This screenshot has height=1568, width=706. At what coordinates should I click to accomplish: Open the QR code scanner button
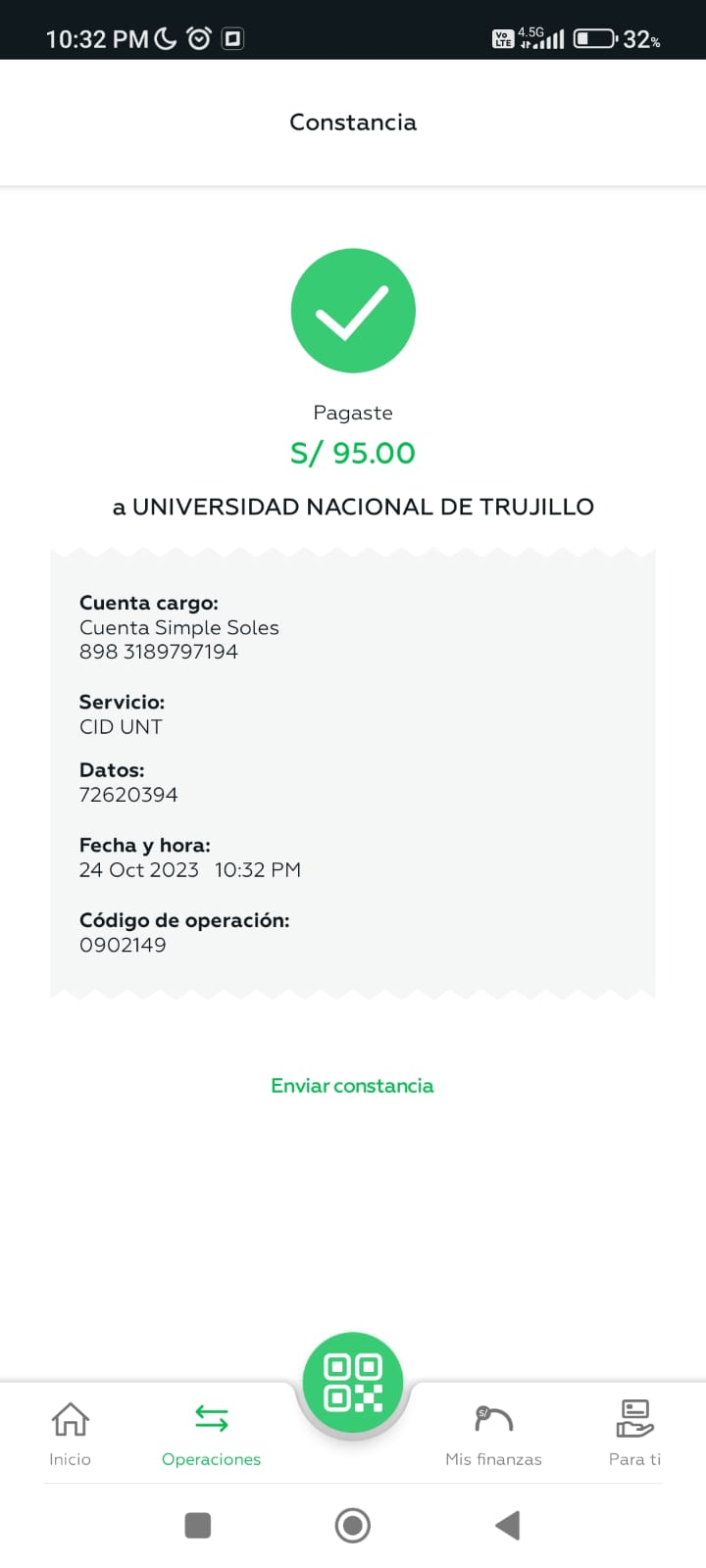[x=353, y=1383]
